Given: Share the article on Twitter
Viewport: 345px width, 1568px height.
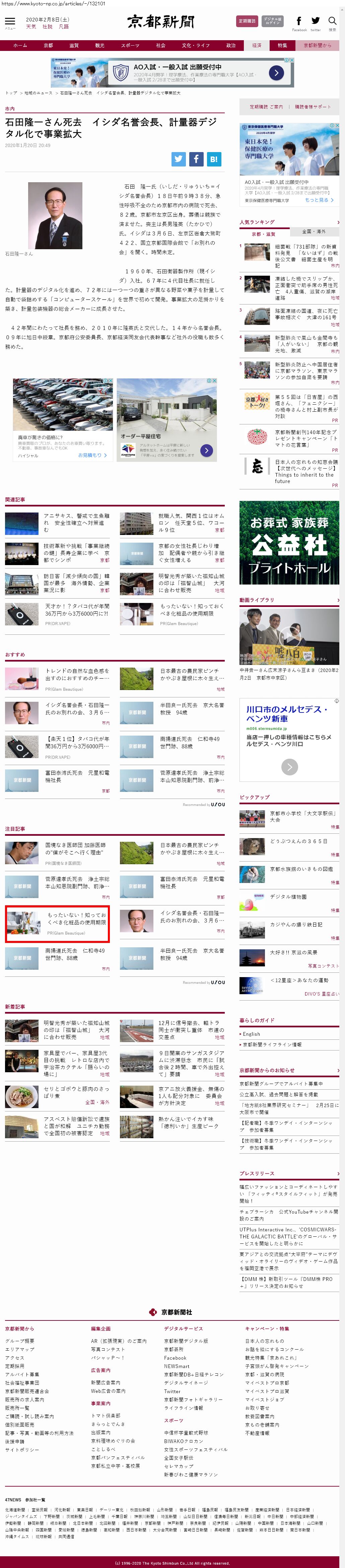Looking at the screenshot, I should 178,159.
